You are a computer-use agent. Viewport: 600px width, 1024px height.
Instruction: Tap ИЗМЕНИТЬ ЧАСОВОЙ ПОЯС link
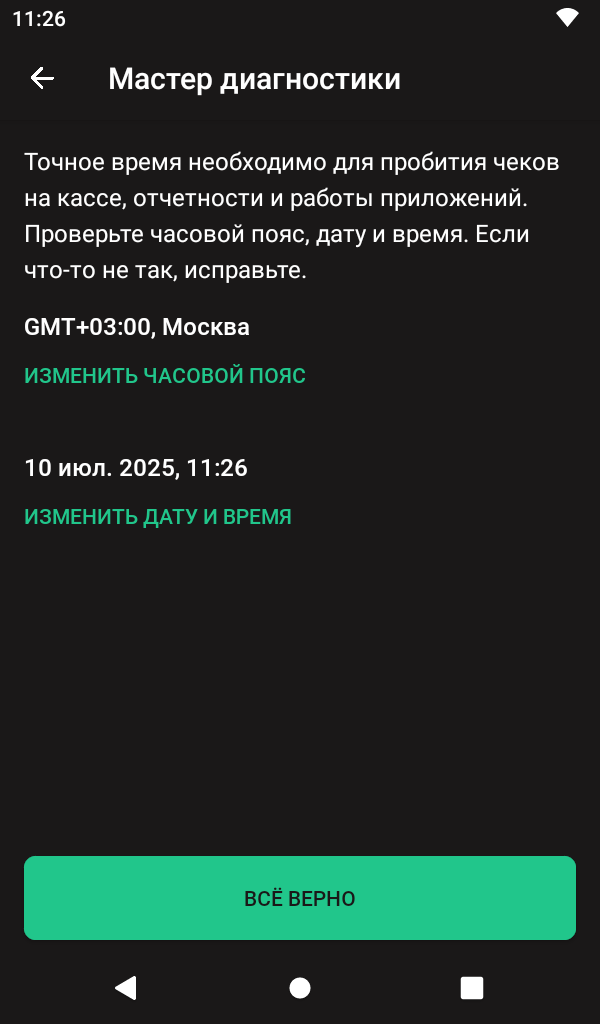165,376
